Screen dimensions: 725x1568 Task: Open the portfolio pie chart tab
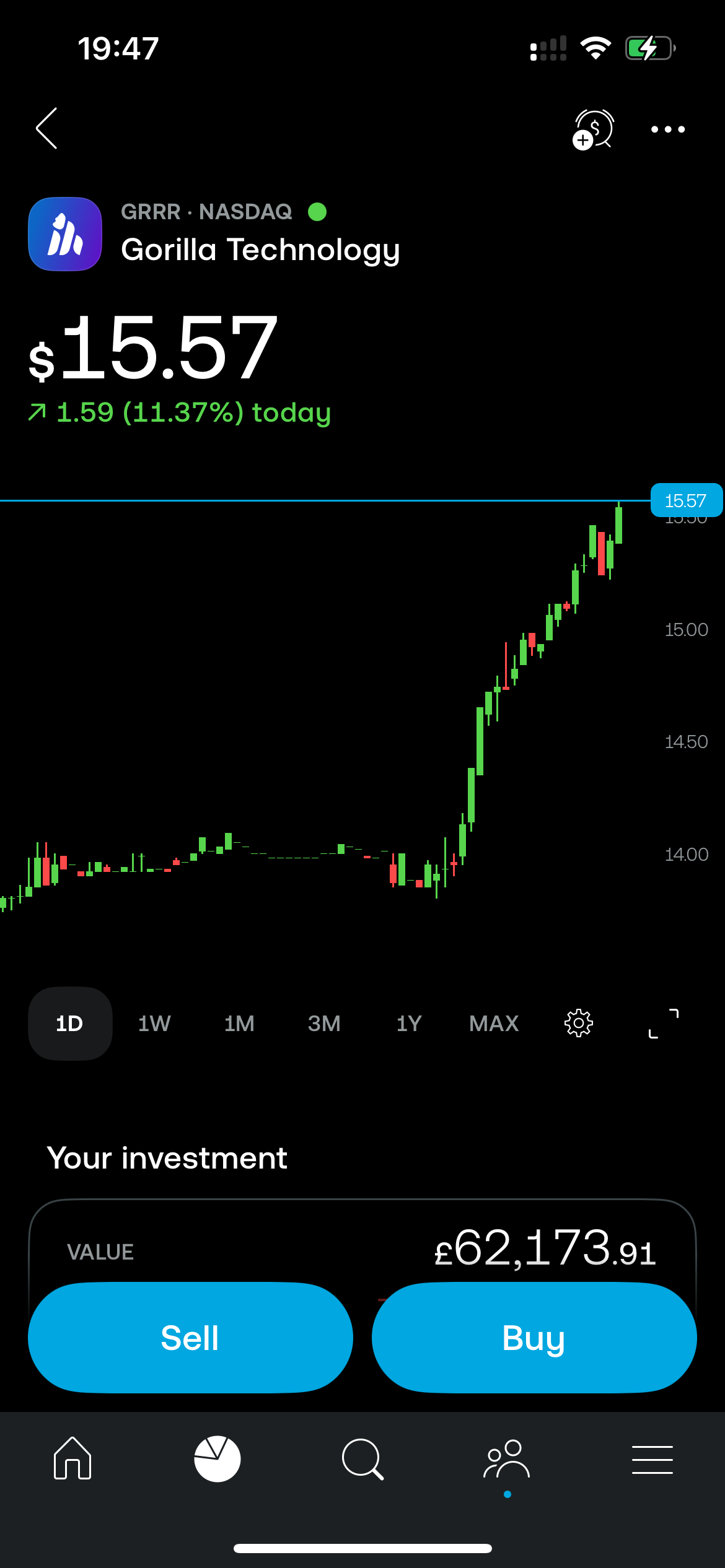point(217,1459)
